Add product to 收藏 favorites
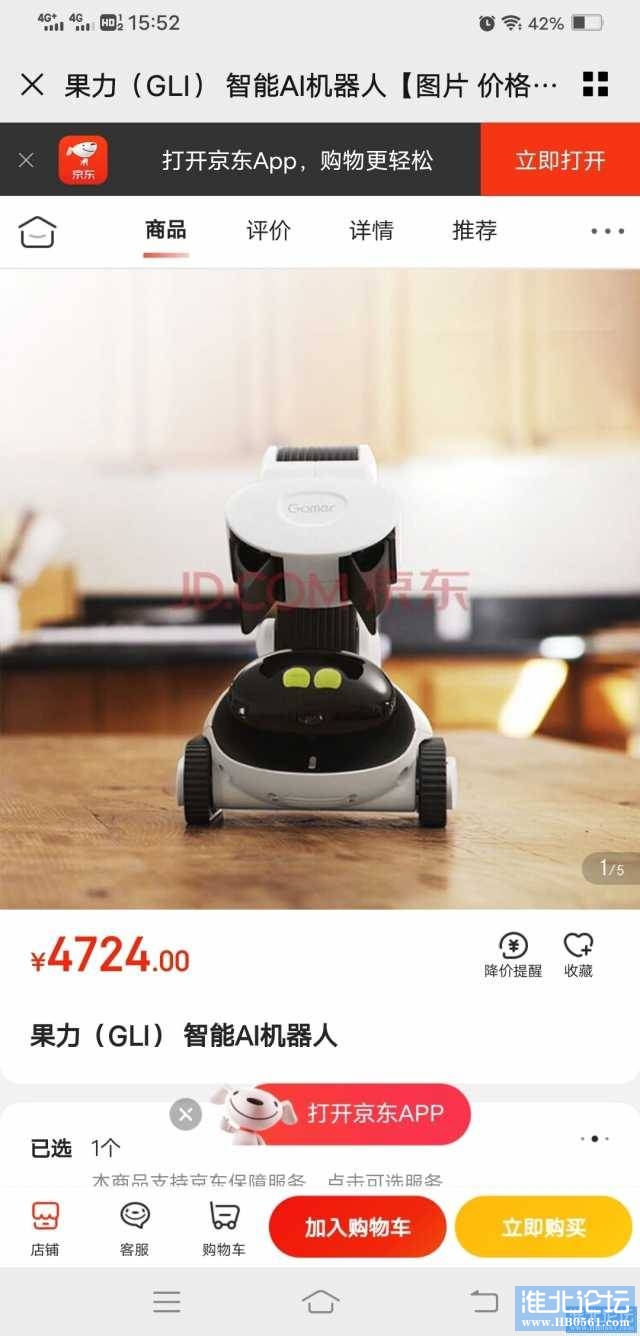The width and height of the screenshot is (640, 1336). (x=578, y=956)
